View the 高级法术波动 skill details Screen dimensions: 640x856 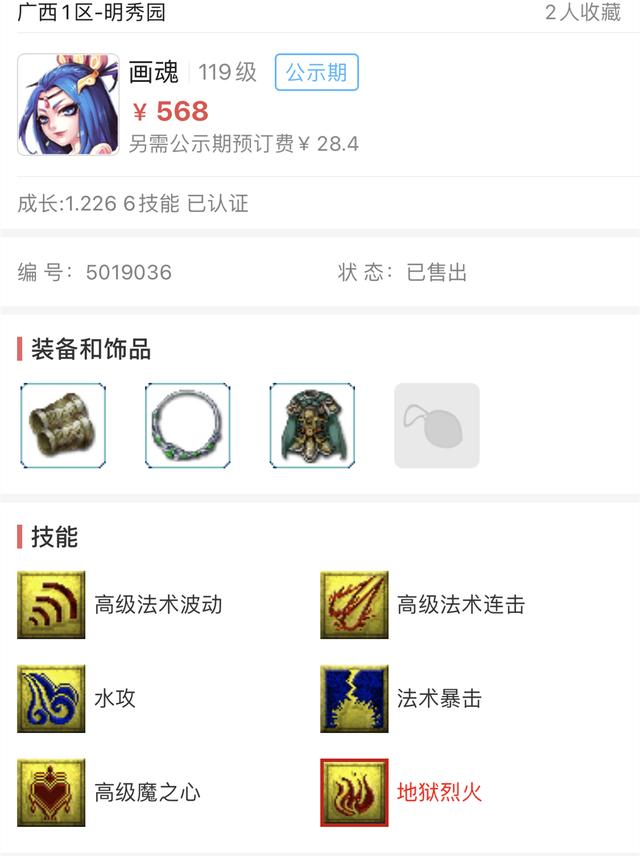[51, 605]
